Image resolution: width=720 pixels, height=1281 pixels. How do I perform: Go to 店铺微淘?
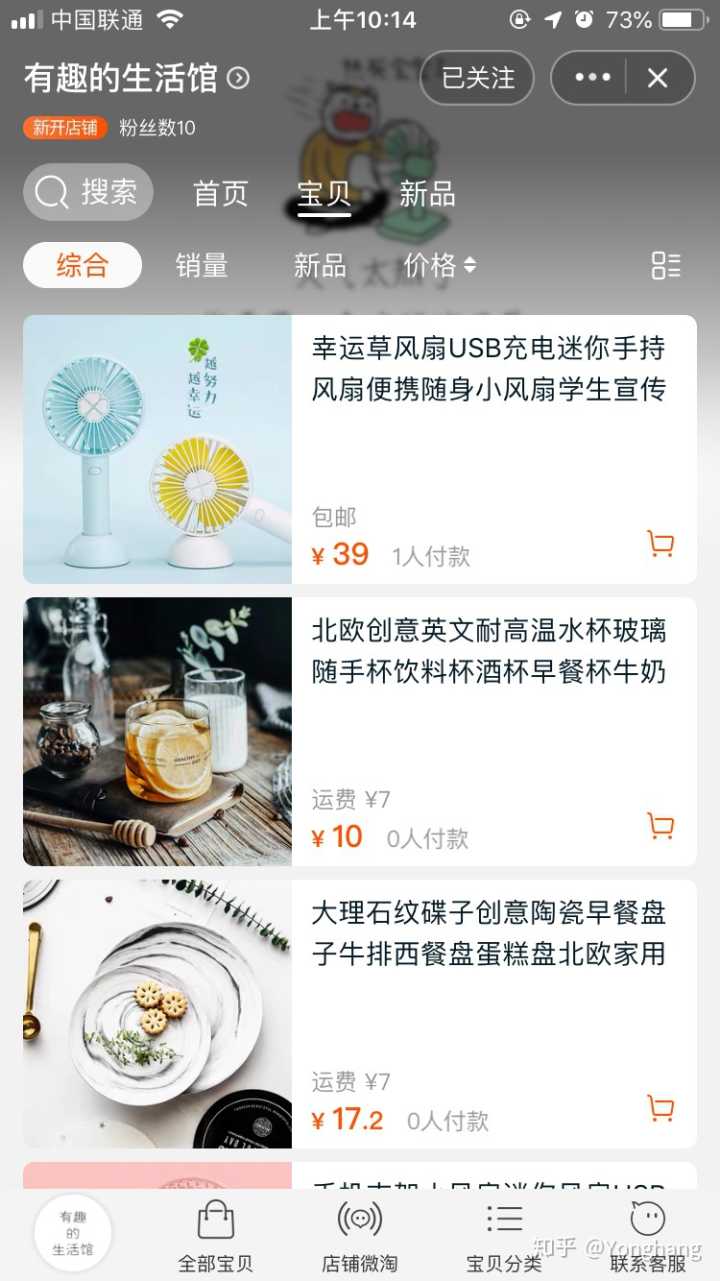coord(359,1236)
